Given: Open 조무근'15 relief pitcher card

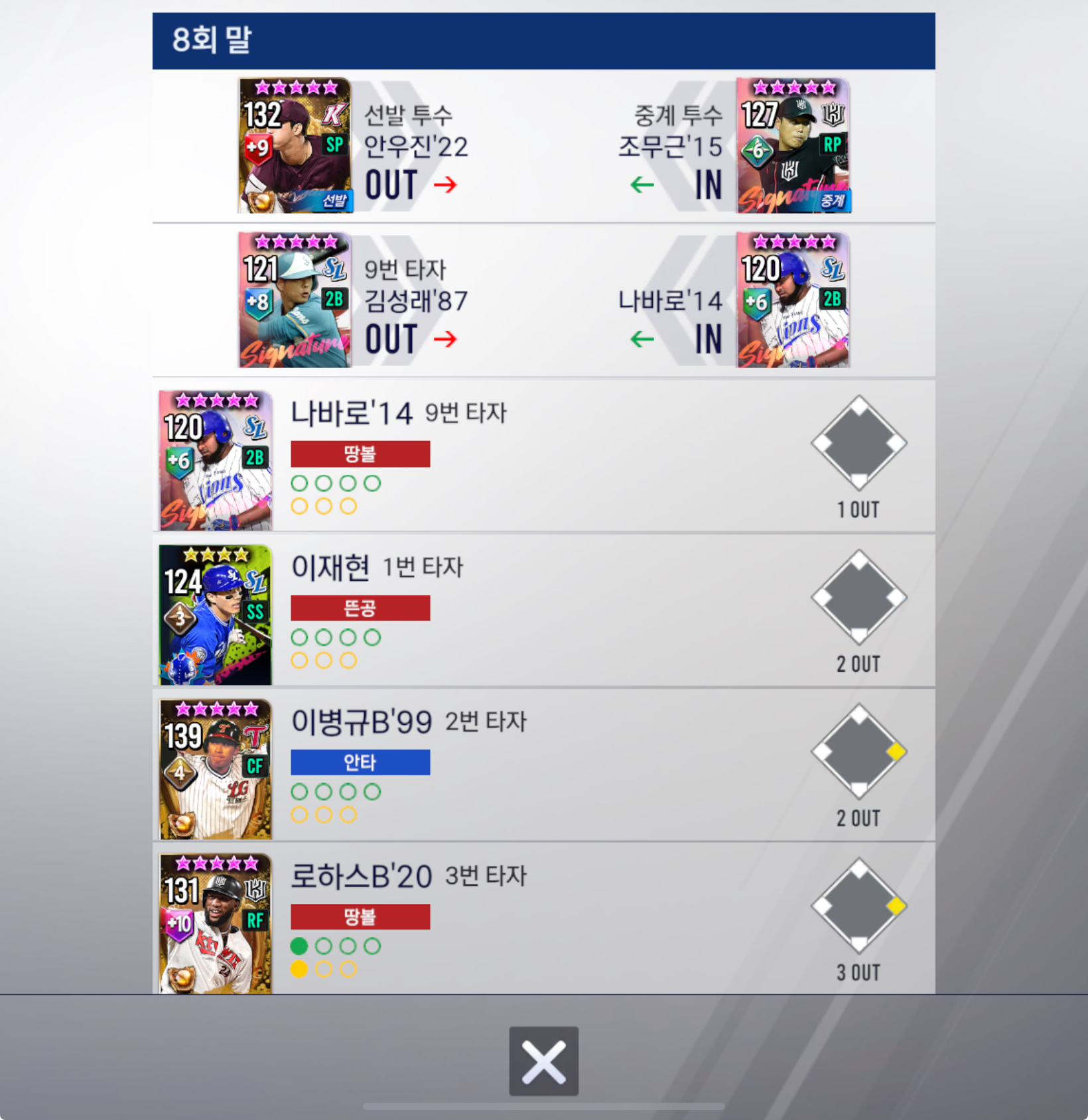Looking at the screenshot, I should pos(793,145).
